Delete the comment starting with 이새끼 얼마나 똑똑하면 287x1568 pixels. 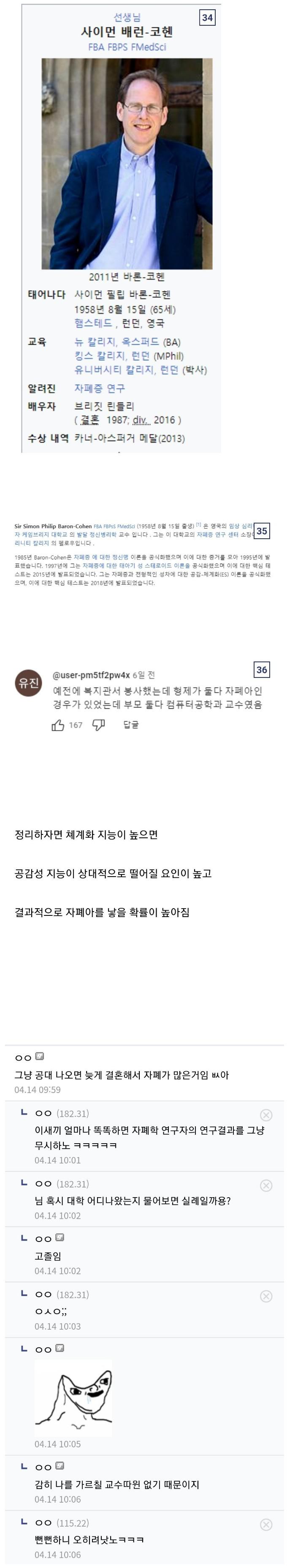pyautogui.click(x=265, y=1115)
